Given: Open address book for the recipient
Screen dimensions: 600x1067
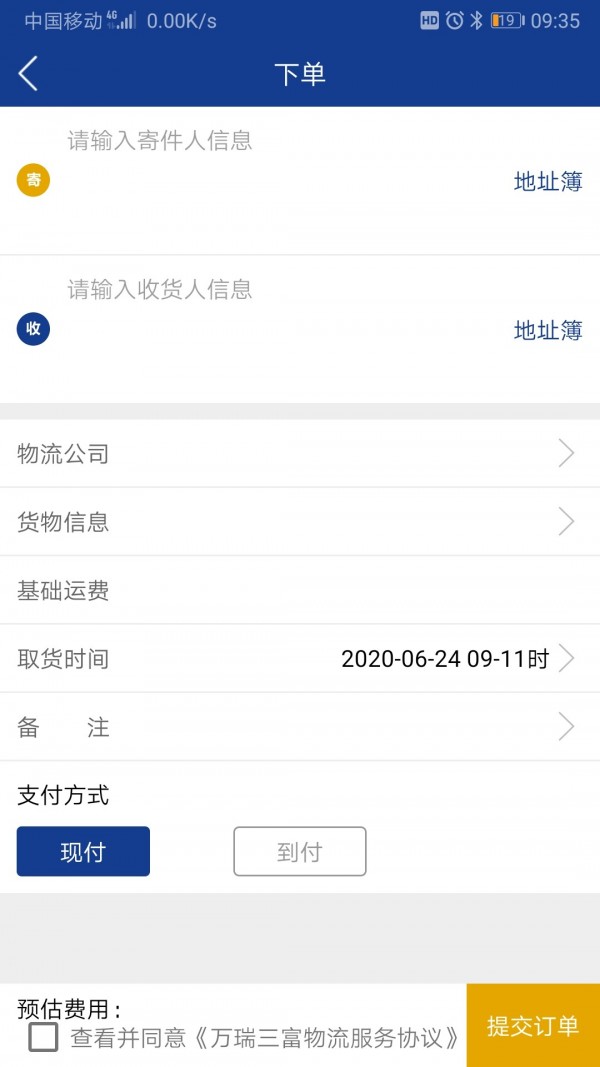Looking at the screenshot, I should [547, 331].
